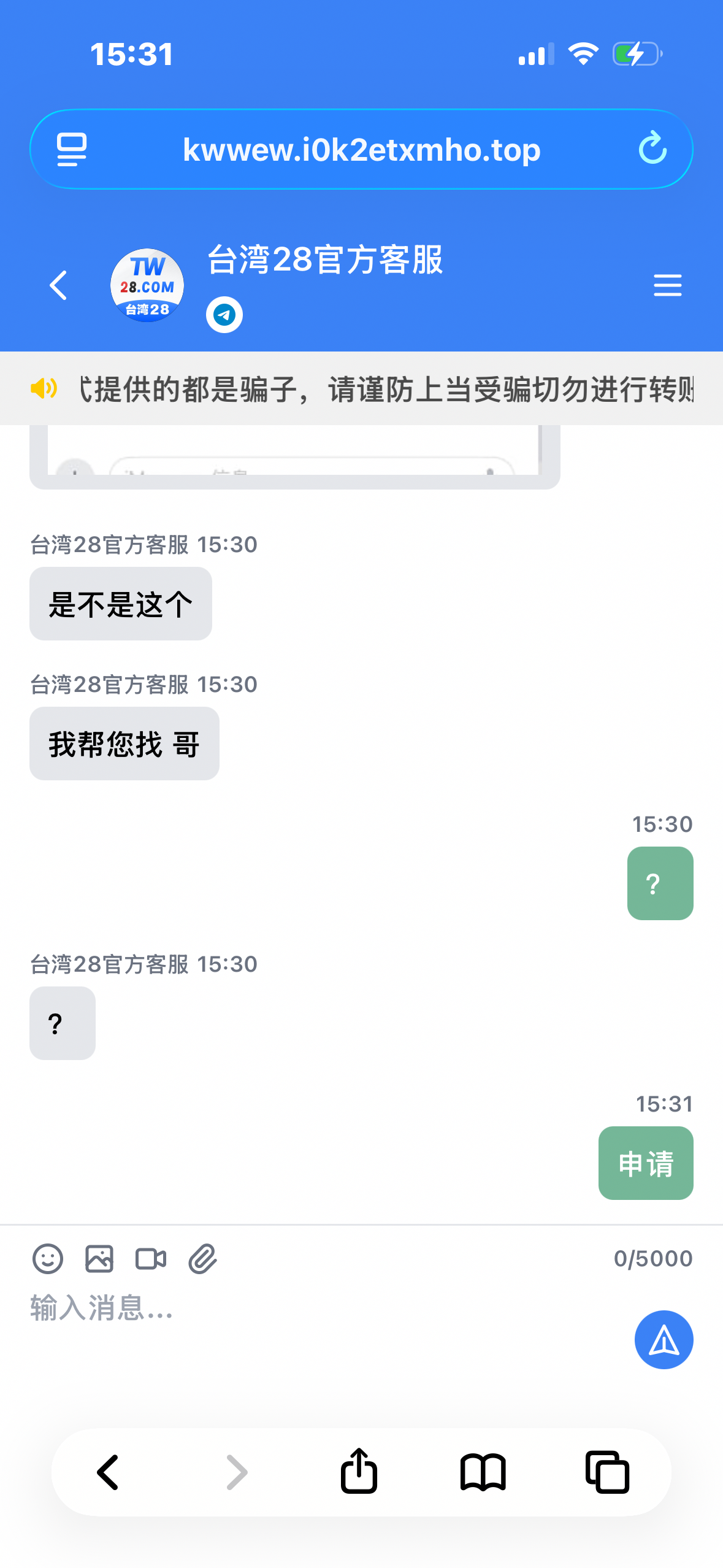Show open browser tabs

point(607,1472)
